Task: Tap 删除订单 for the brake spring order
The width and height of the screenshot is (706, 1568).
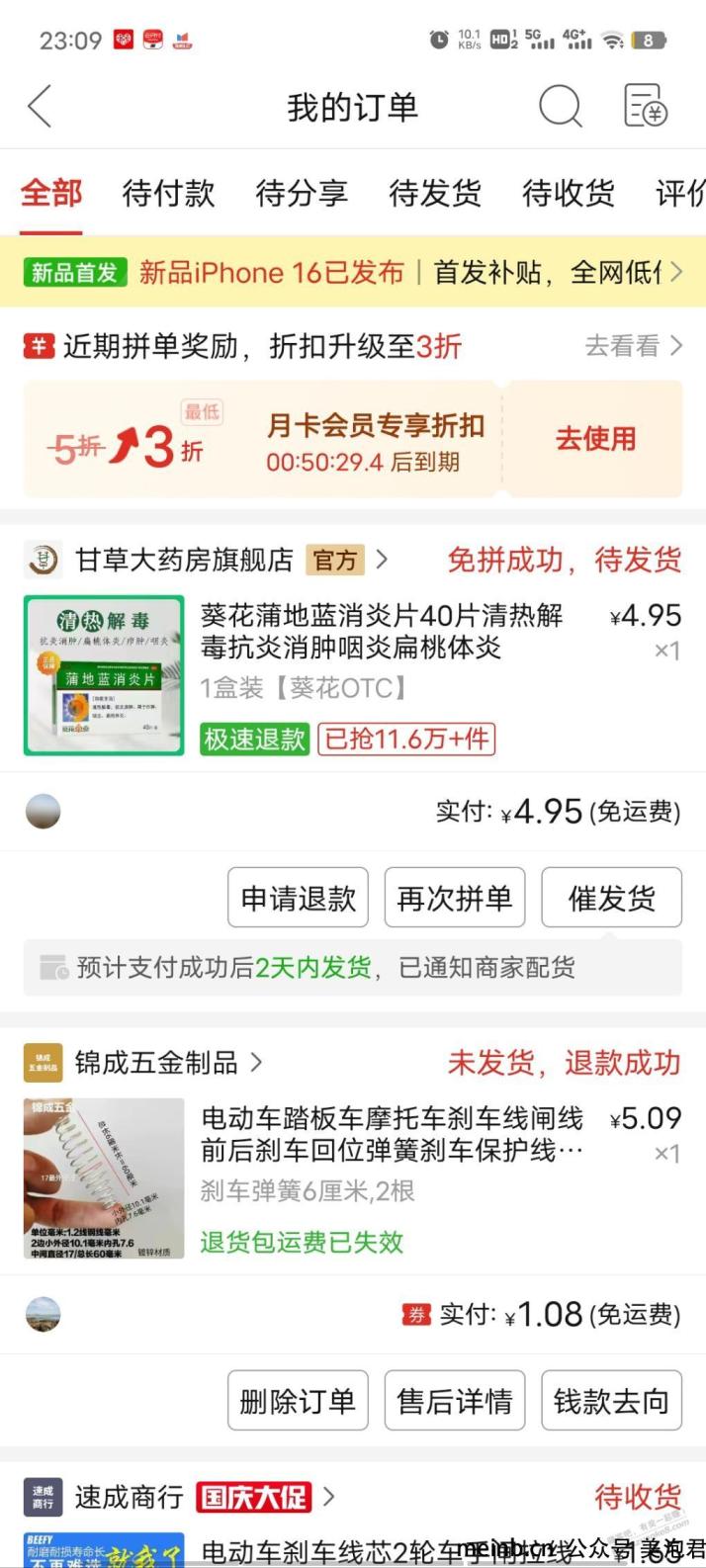Action: [x=298, y=1401]
